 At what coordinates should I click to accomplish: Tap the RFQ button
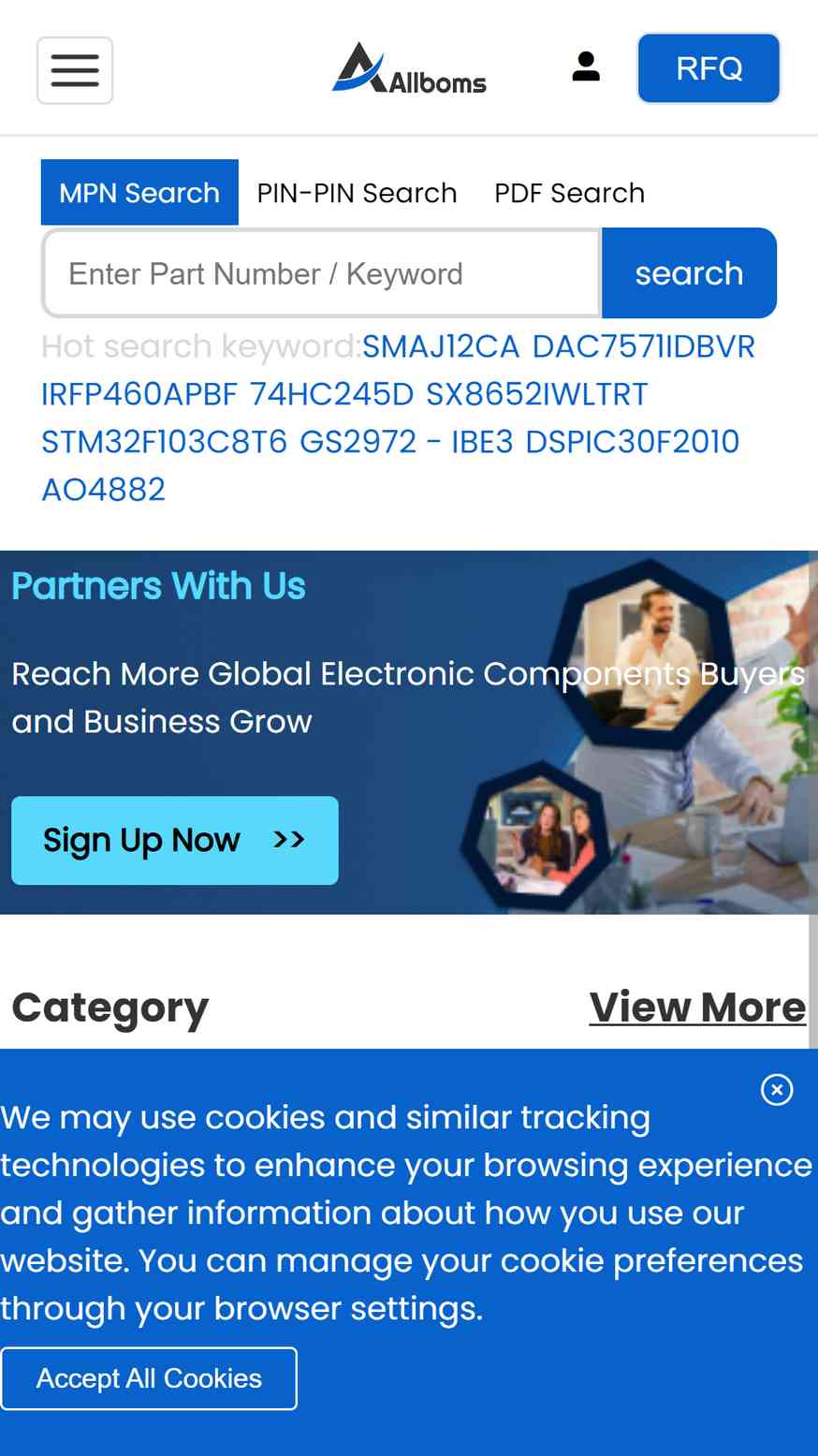click(708, 68)
